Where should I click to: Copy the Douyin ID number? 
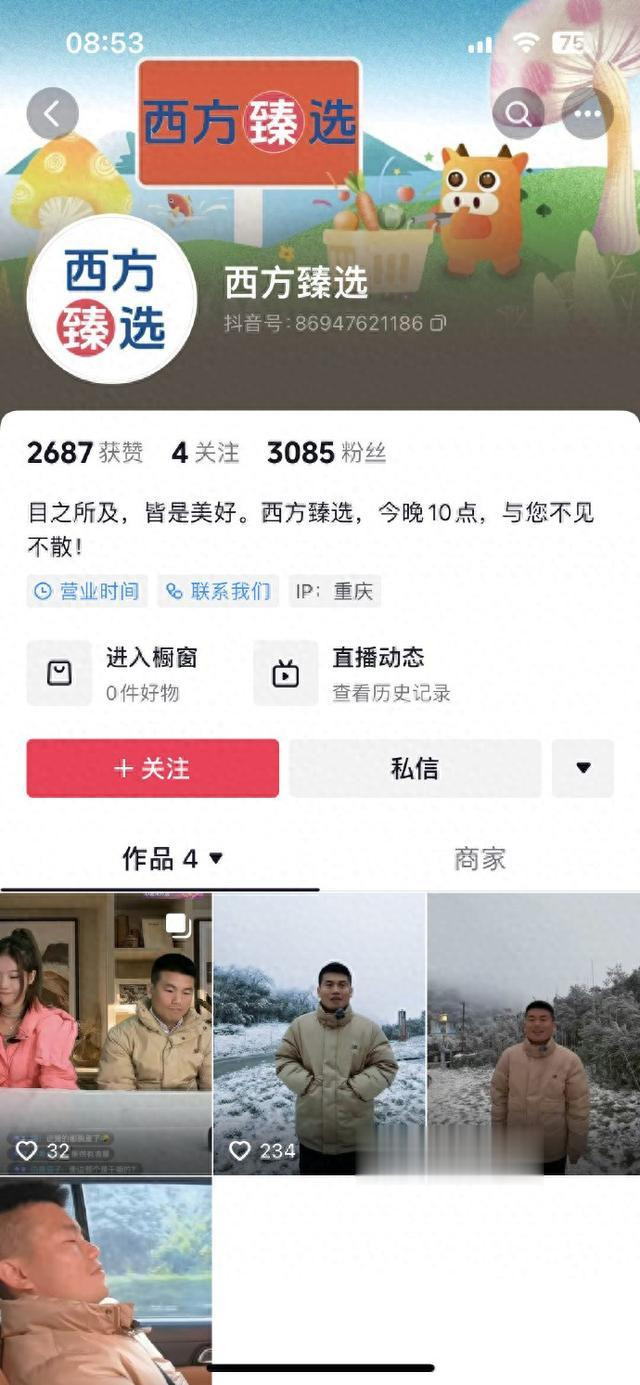pyautogui.click(x=438, y=323)
